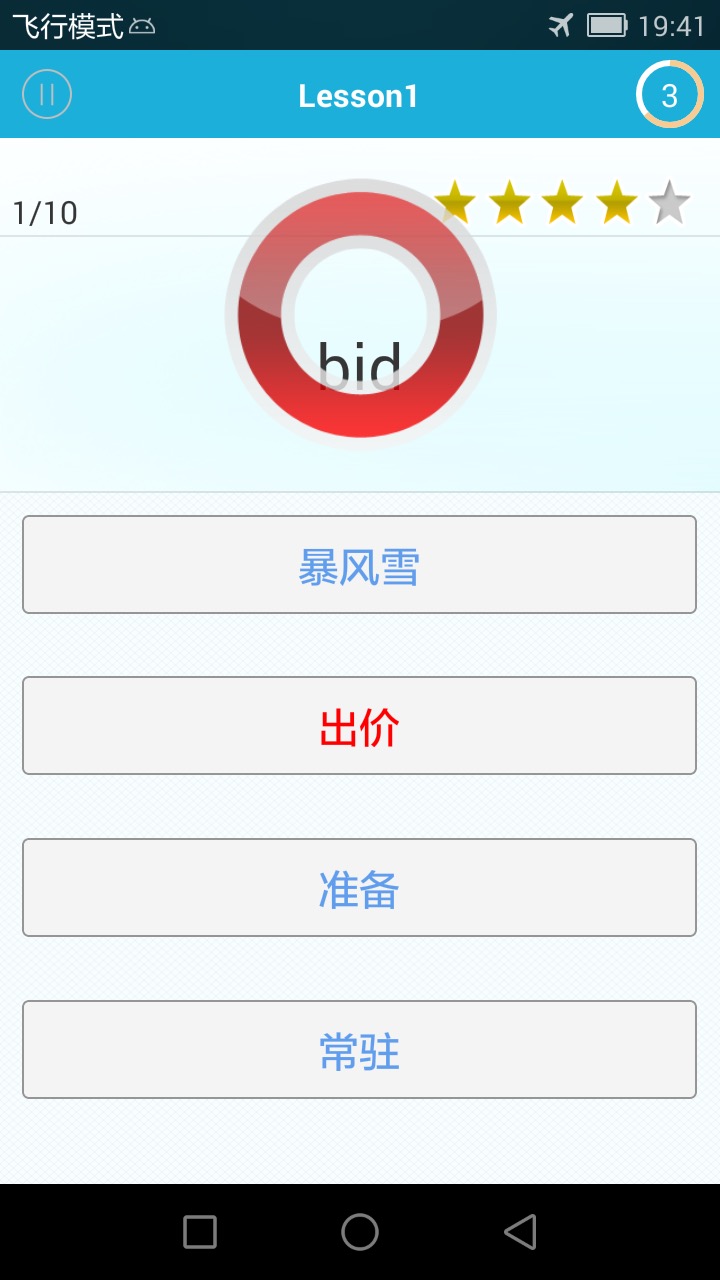Tap the Lesson1 title
Screen dimensions: 720x1280
358,95
